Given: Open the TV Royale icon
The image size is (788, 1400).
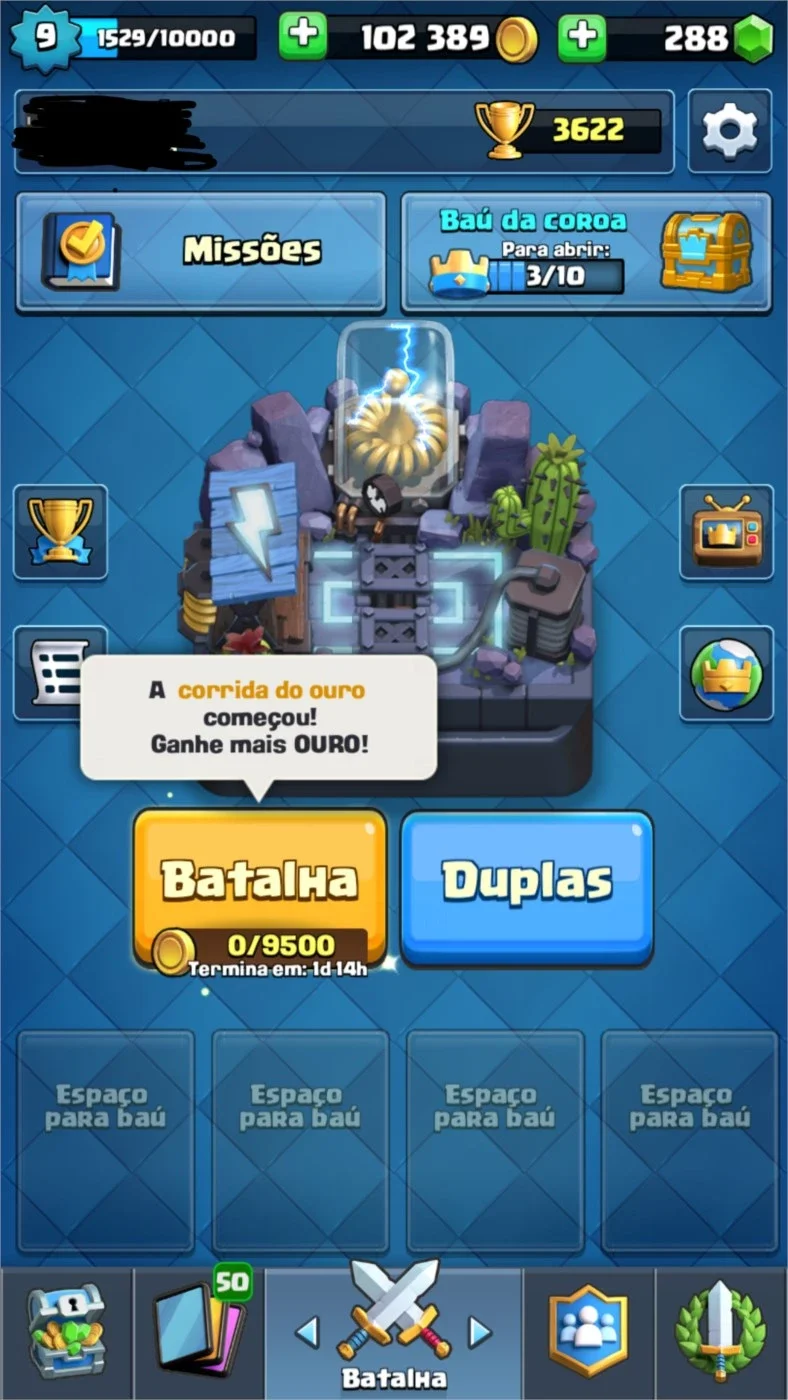Looking at the screenshot, I should (727, 532).
